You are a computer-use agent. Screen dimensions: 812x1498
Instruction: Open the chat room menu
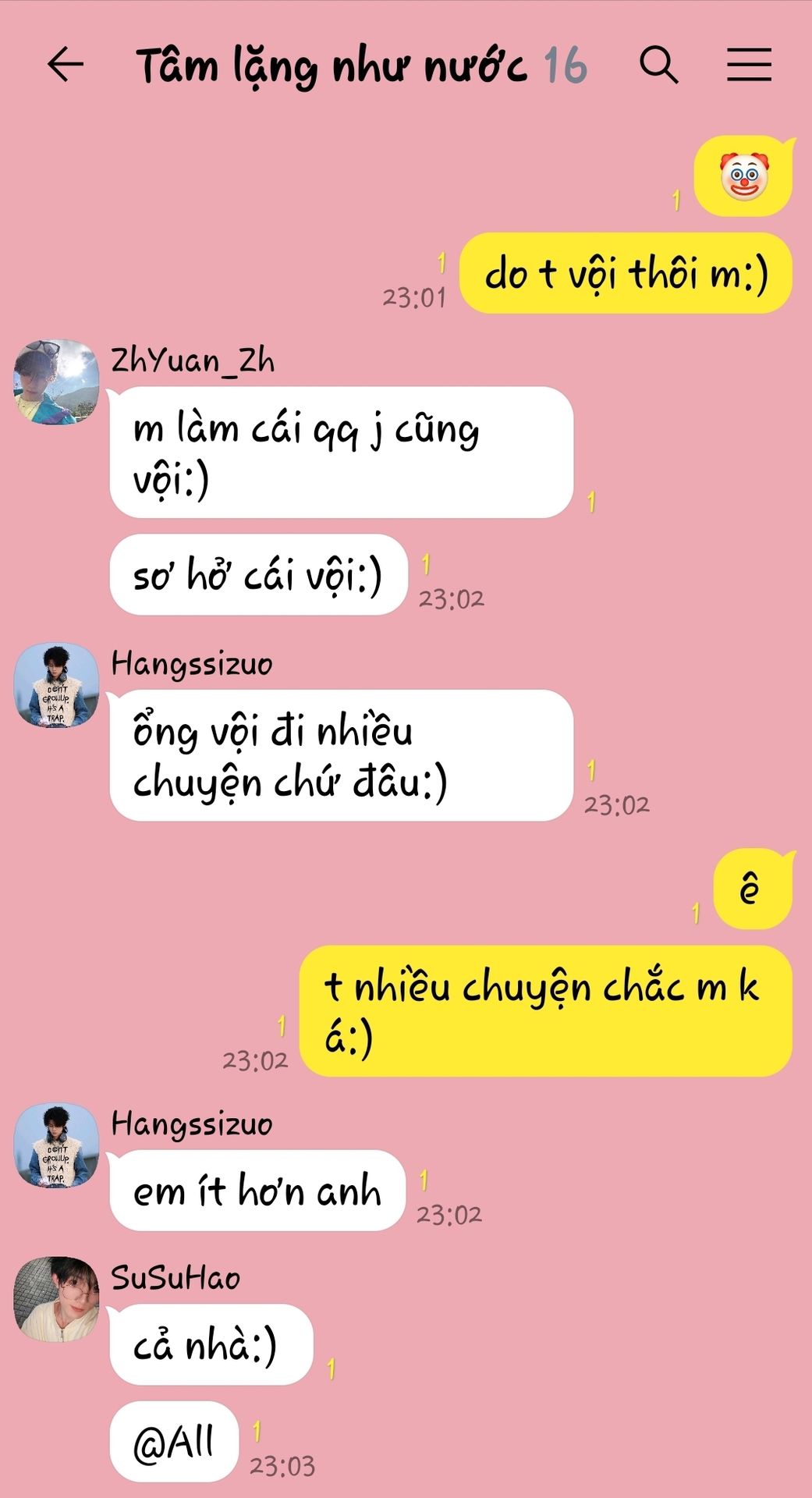pos(750,65)
